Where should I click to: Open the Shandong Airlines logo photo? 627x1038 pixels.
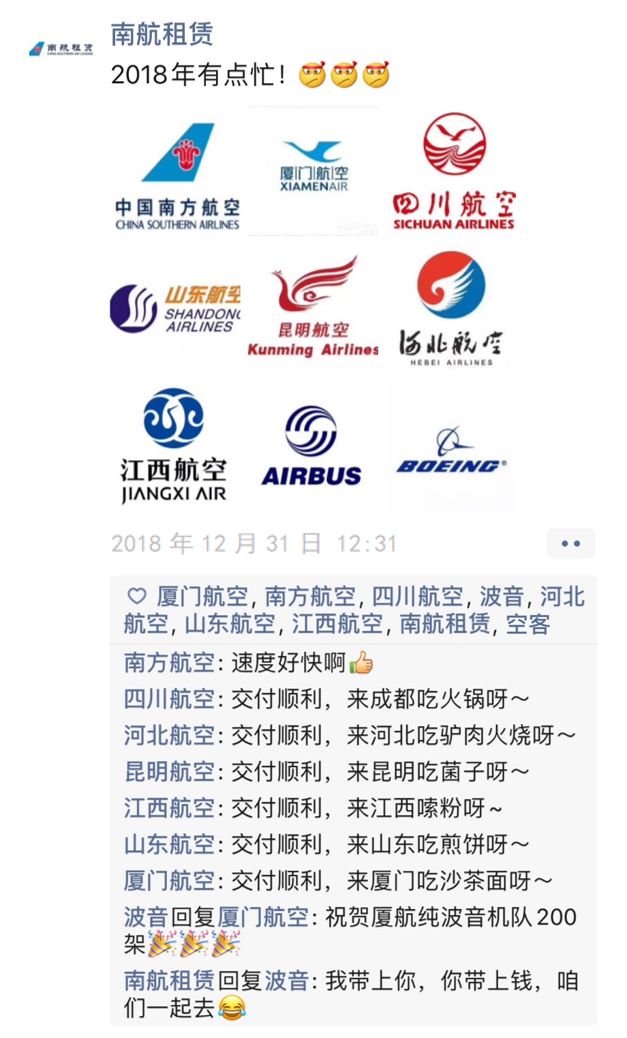tap(176, 309)
